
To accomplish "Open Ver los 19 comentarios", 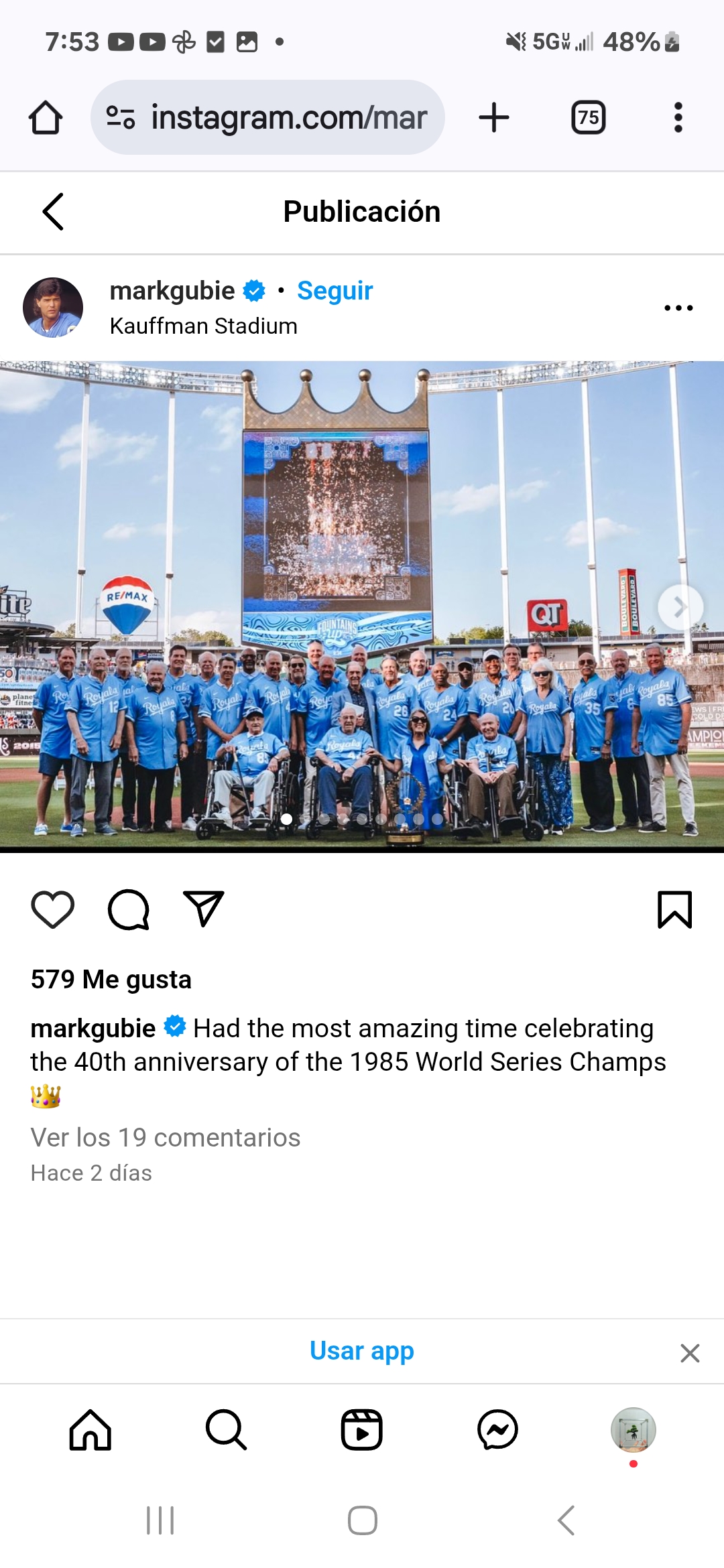I will click(x=166, y=1138).
